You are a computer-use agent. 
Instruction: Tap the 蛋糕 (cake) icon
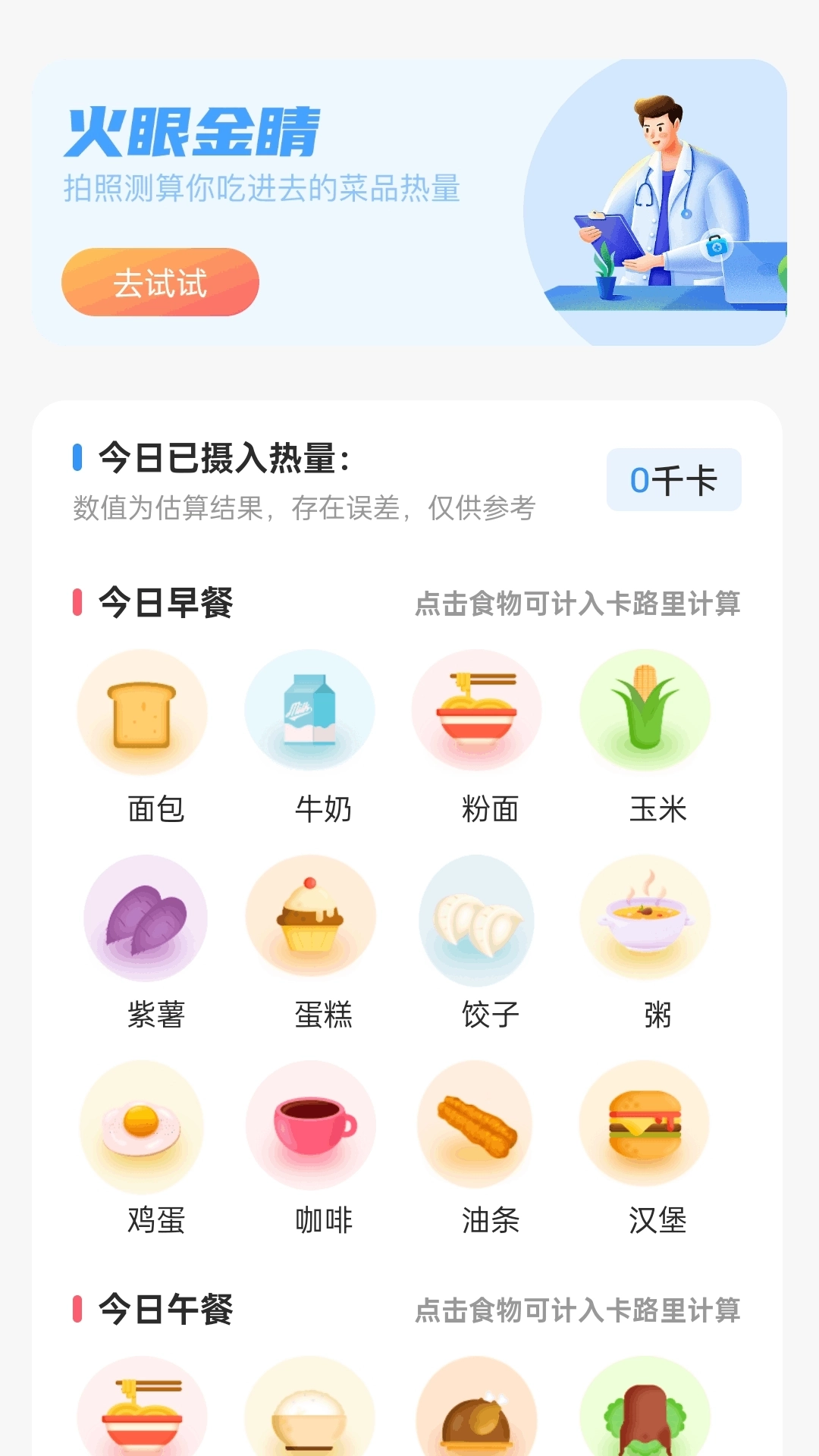point(309,918)
